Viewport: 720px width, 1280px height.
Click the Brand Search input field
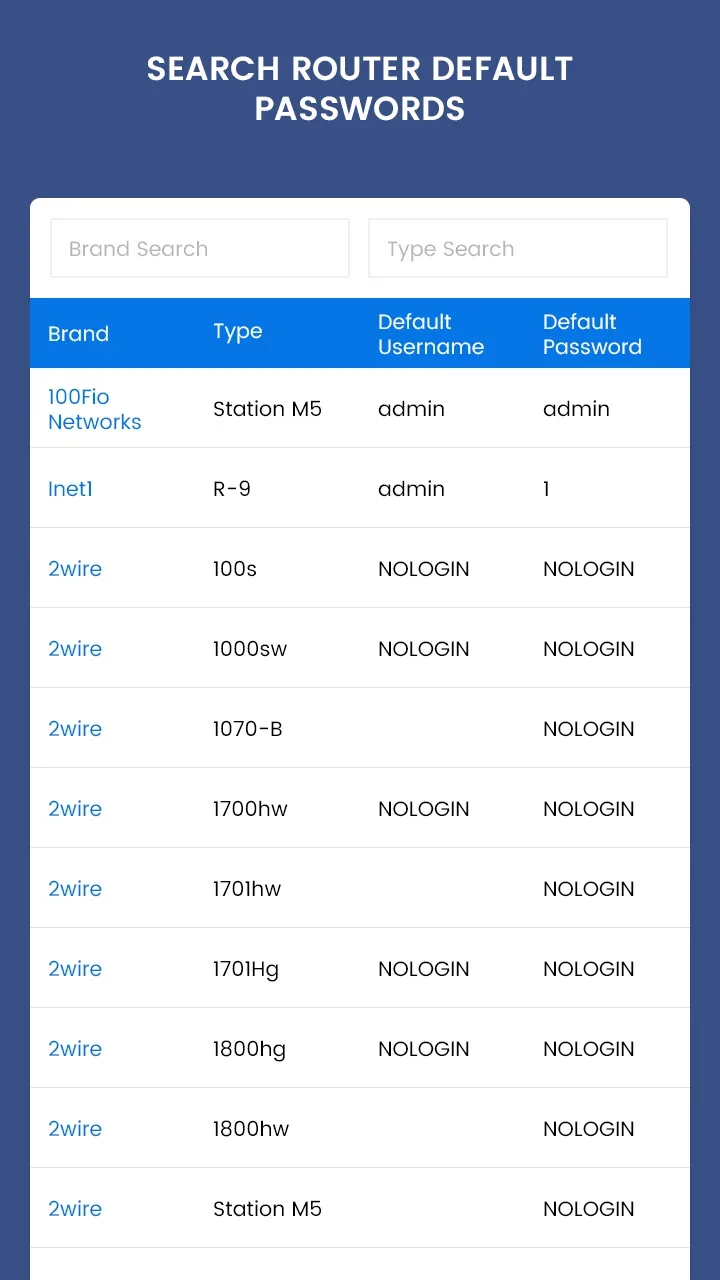pyautogui.click(x=199, y=248)
